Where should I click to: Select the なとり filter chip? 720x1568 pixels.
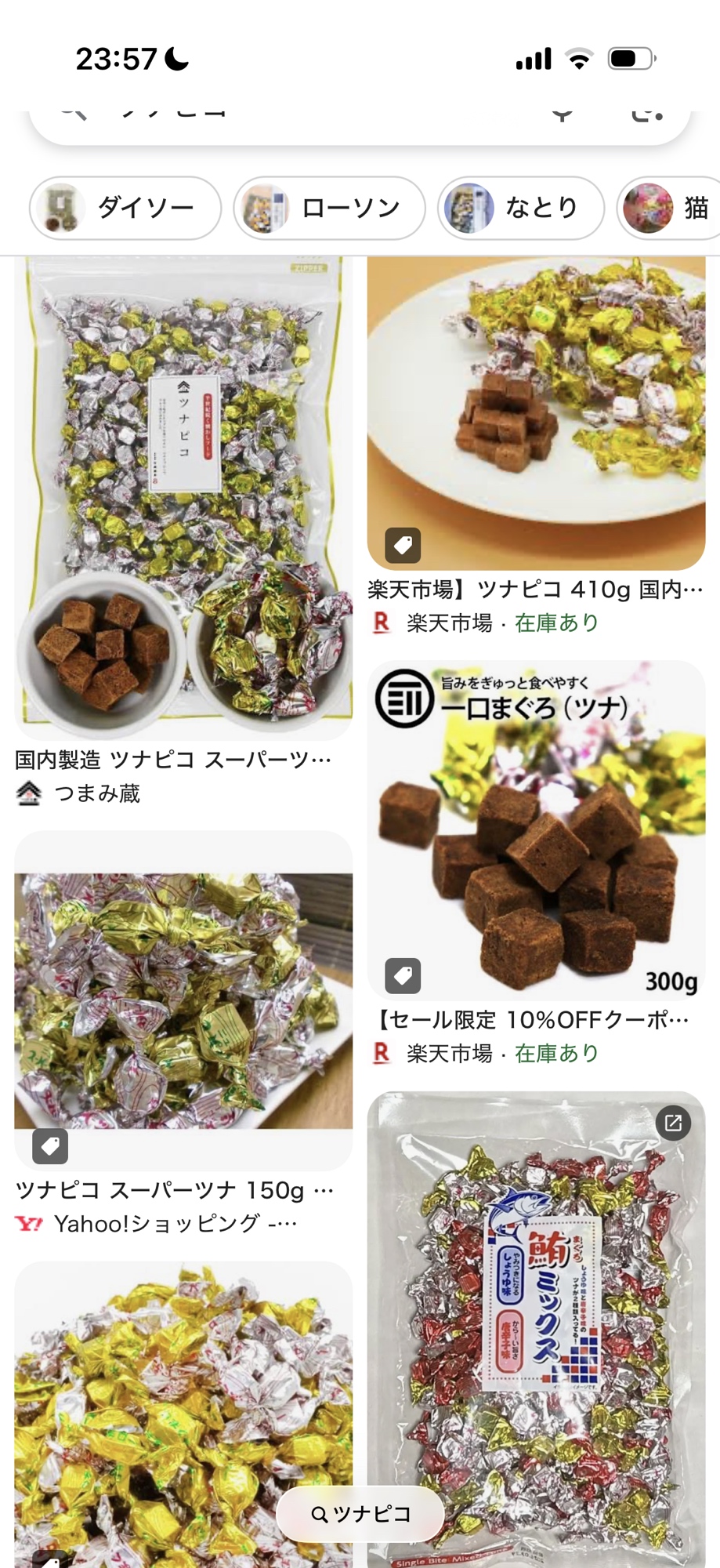click(521, 208)
